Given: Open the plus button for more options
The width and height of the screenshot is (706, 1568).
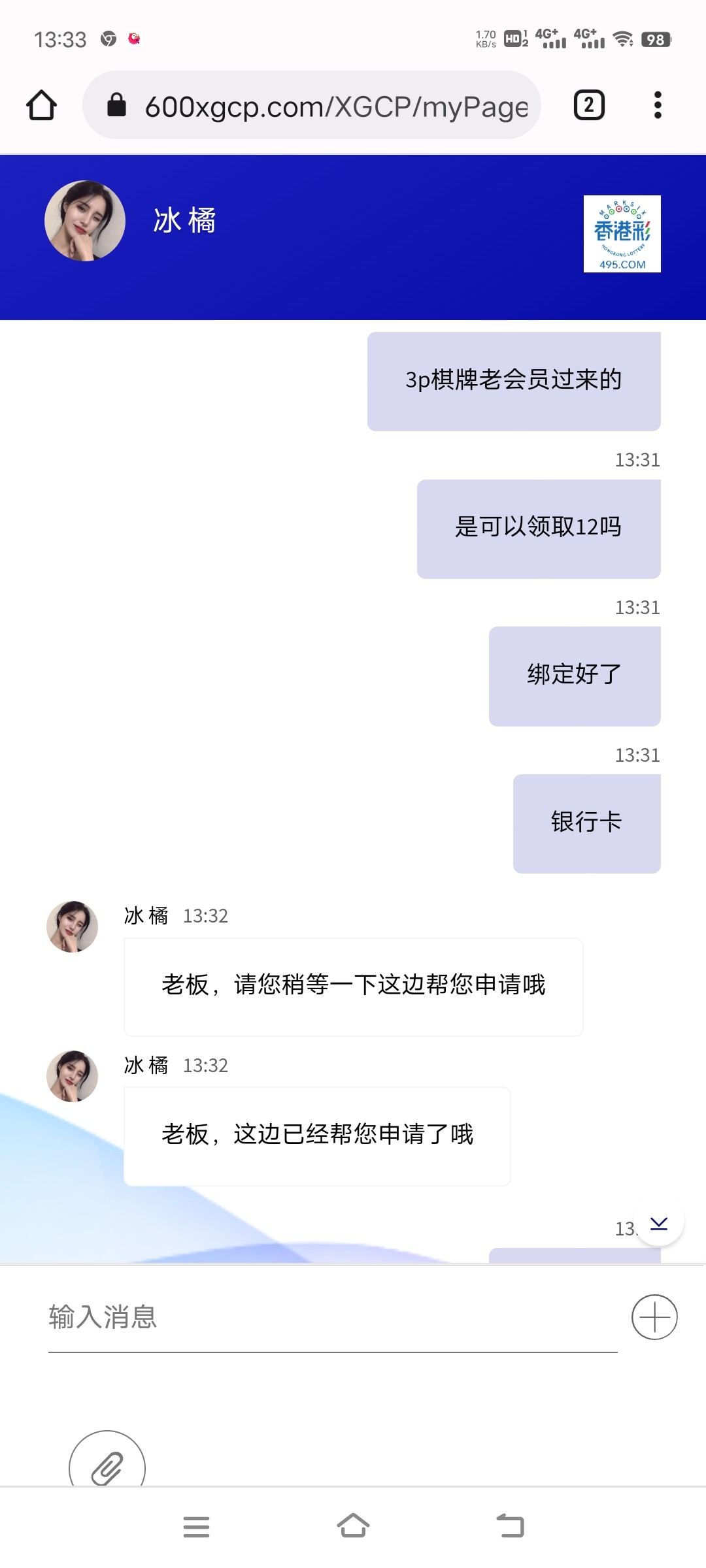Looking at the screenshot, I should tap(654, 1317).
